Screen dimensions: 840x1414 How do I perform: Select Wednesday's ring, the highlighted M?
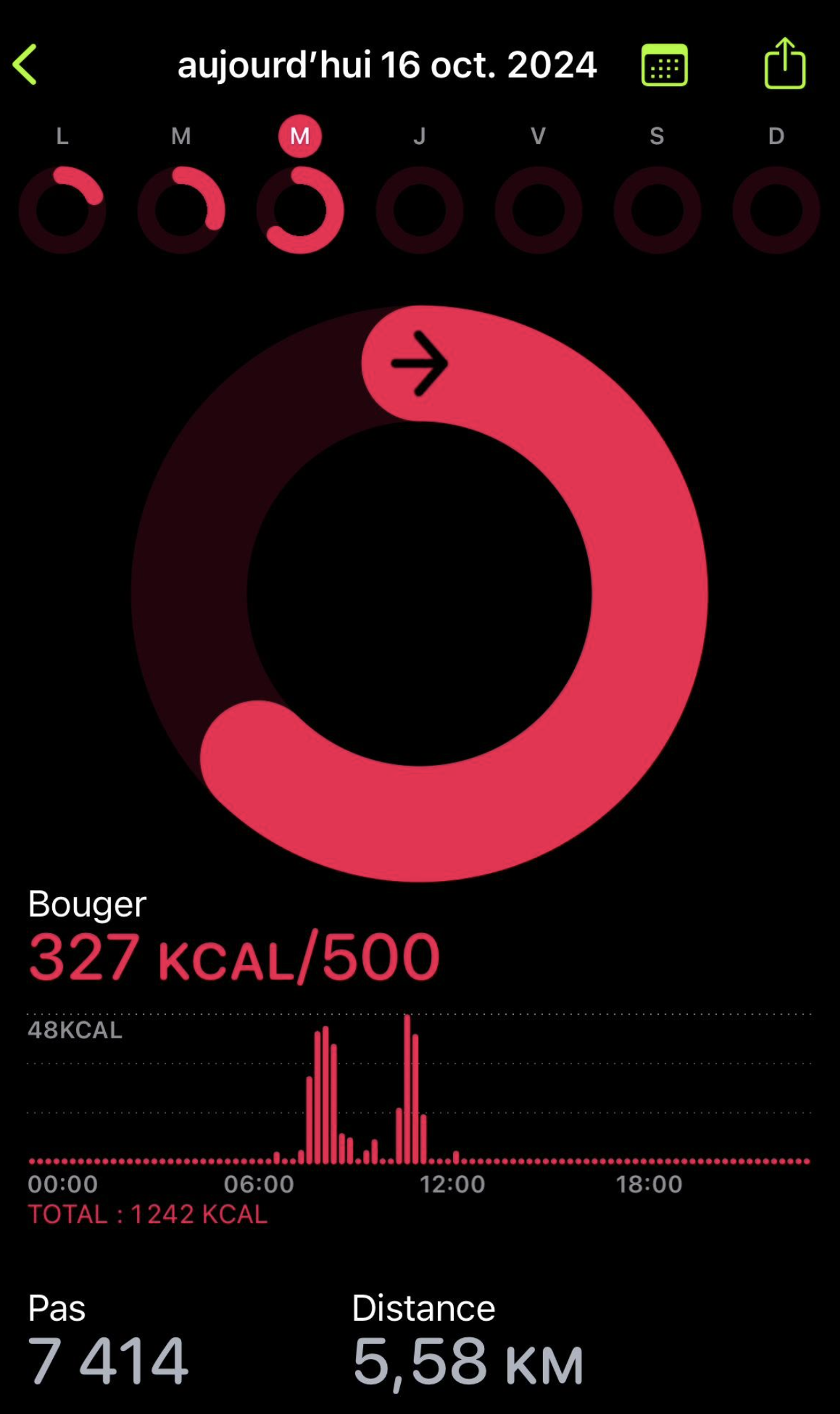(300, 209)
